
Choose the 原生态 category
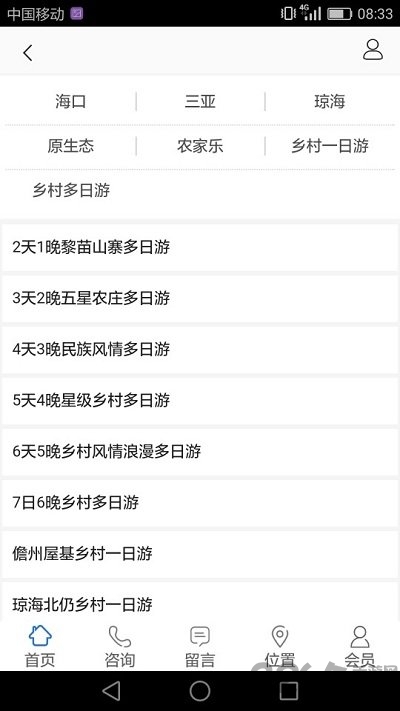pos(70,146)
